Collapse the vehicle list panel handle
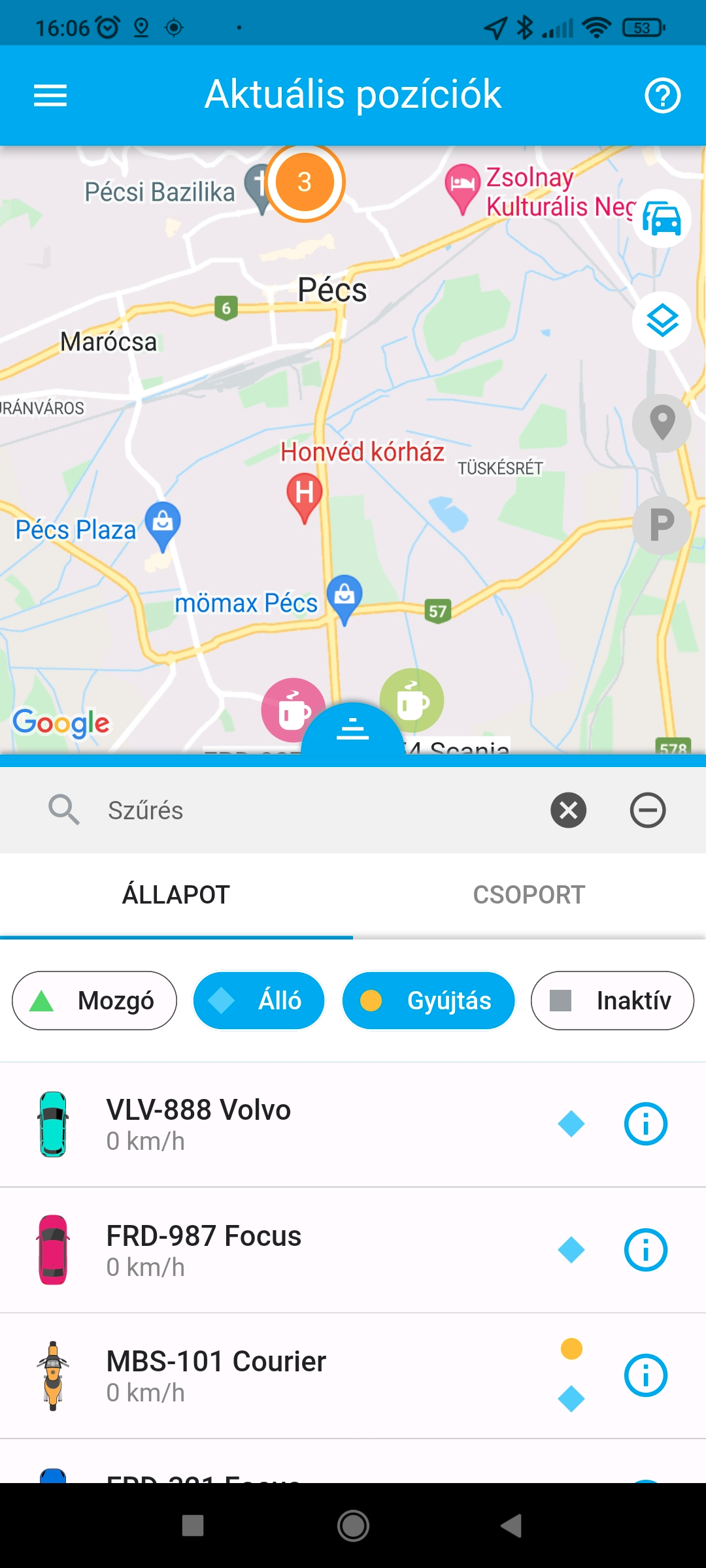Screen dimensions: 706x1568 pos(353,730)
